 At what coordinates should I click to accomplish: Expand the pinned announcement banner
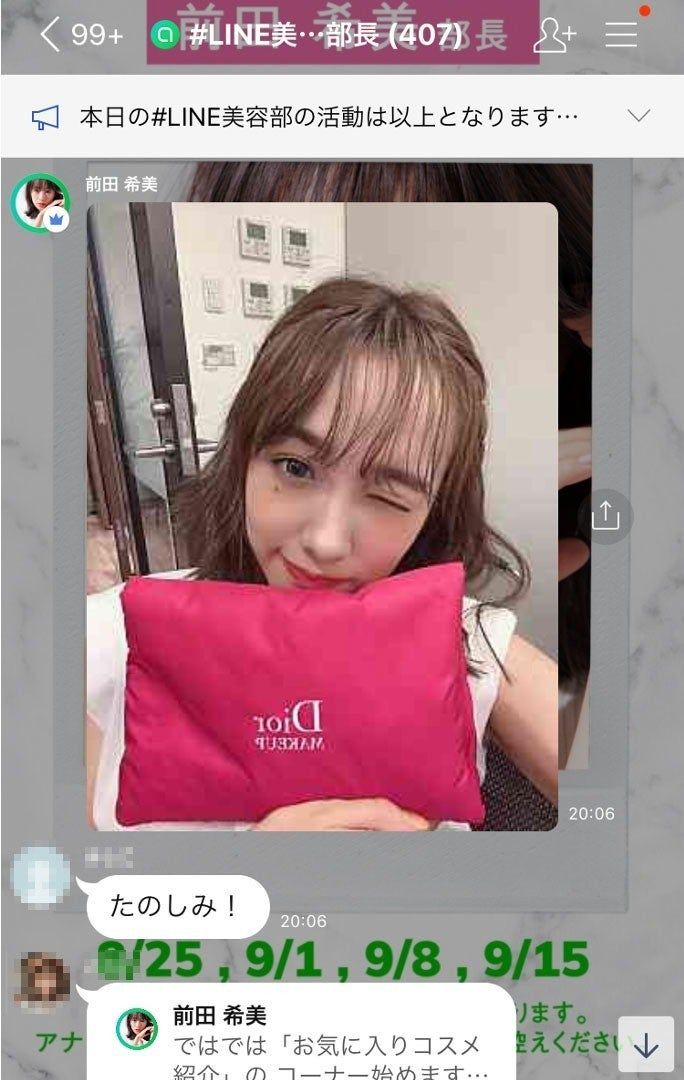[x=638, y=116]
